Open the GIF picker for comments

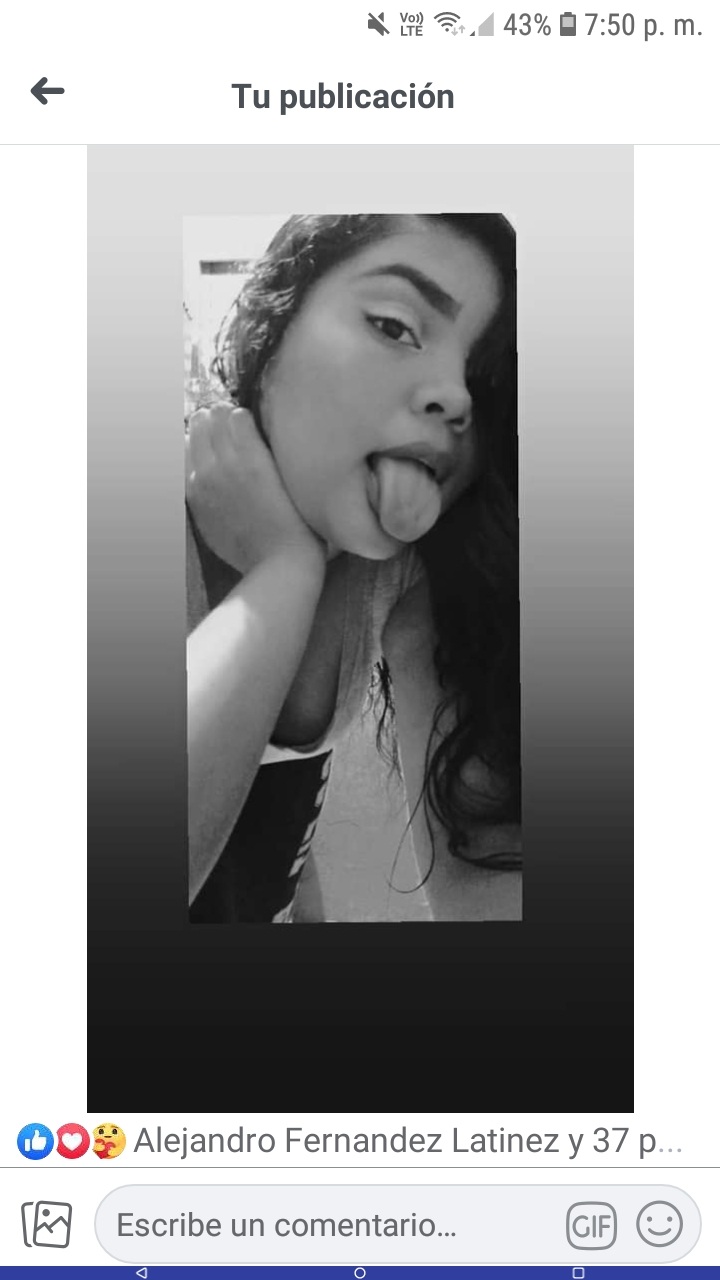tap(591, 1225)
